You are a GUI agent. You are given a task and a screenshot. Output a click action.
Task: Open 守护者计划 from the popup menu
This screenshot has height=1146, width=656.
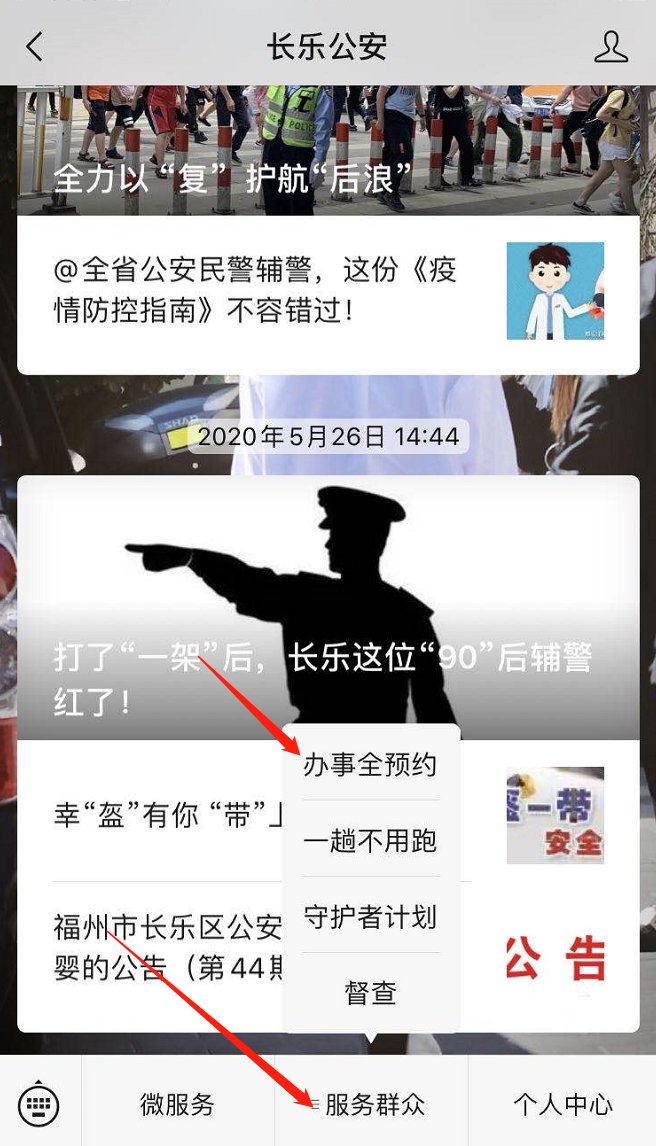370,917
